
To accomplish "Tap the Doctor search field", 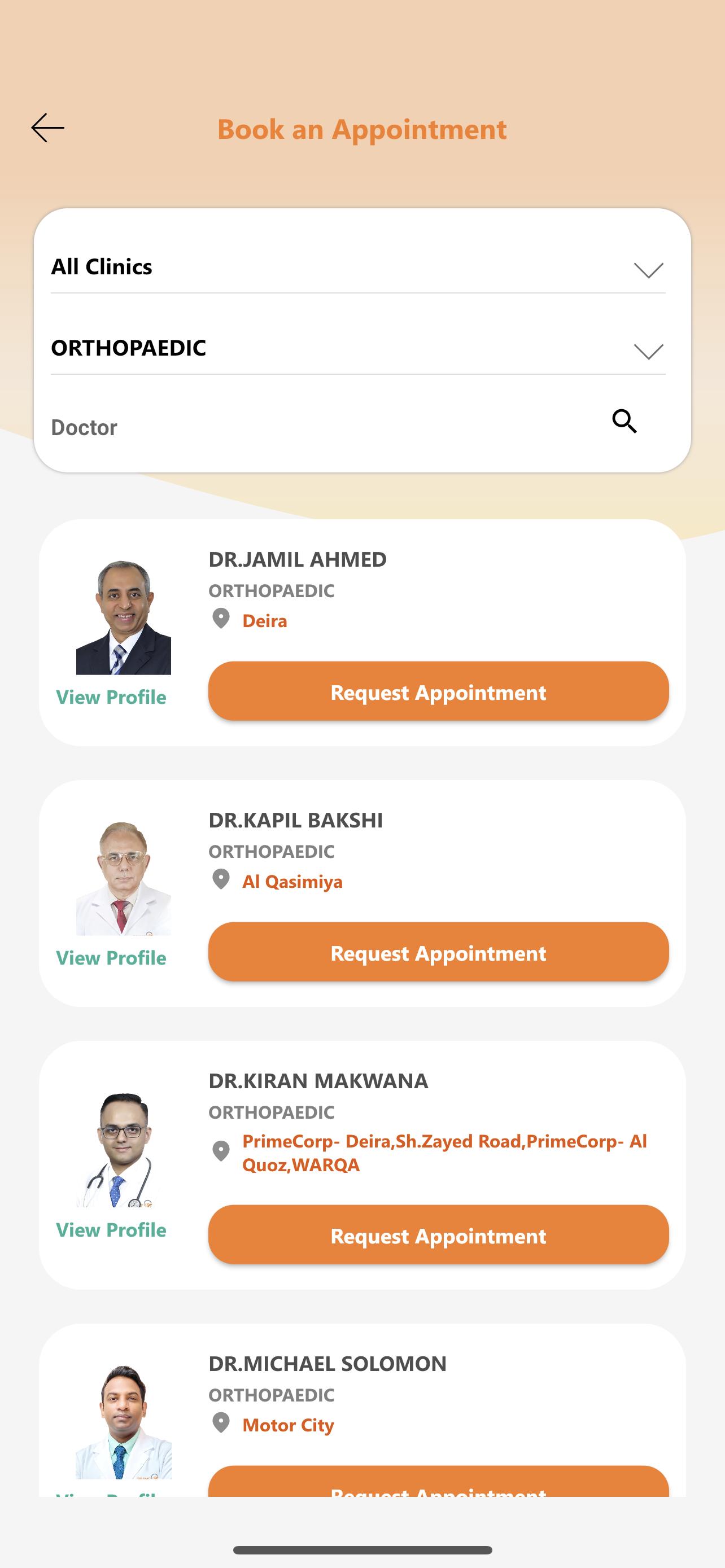I will tap(322, 427).
